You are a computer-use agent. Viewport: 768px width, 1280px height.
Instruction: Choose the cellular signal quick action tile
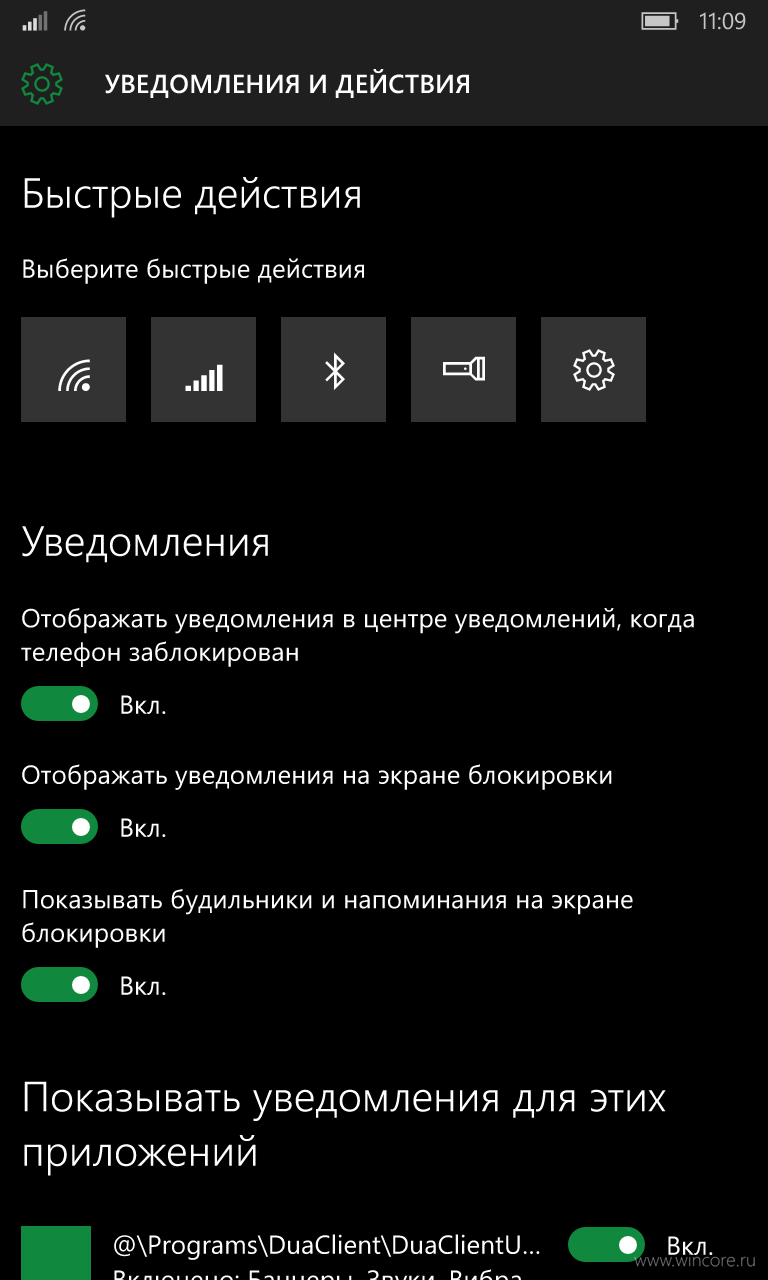[203, 369]
